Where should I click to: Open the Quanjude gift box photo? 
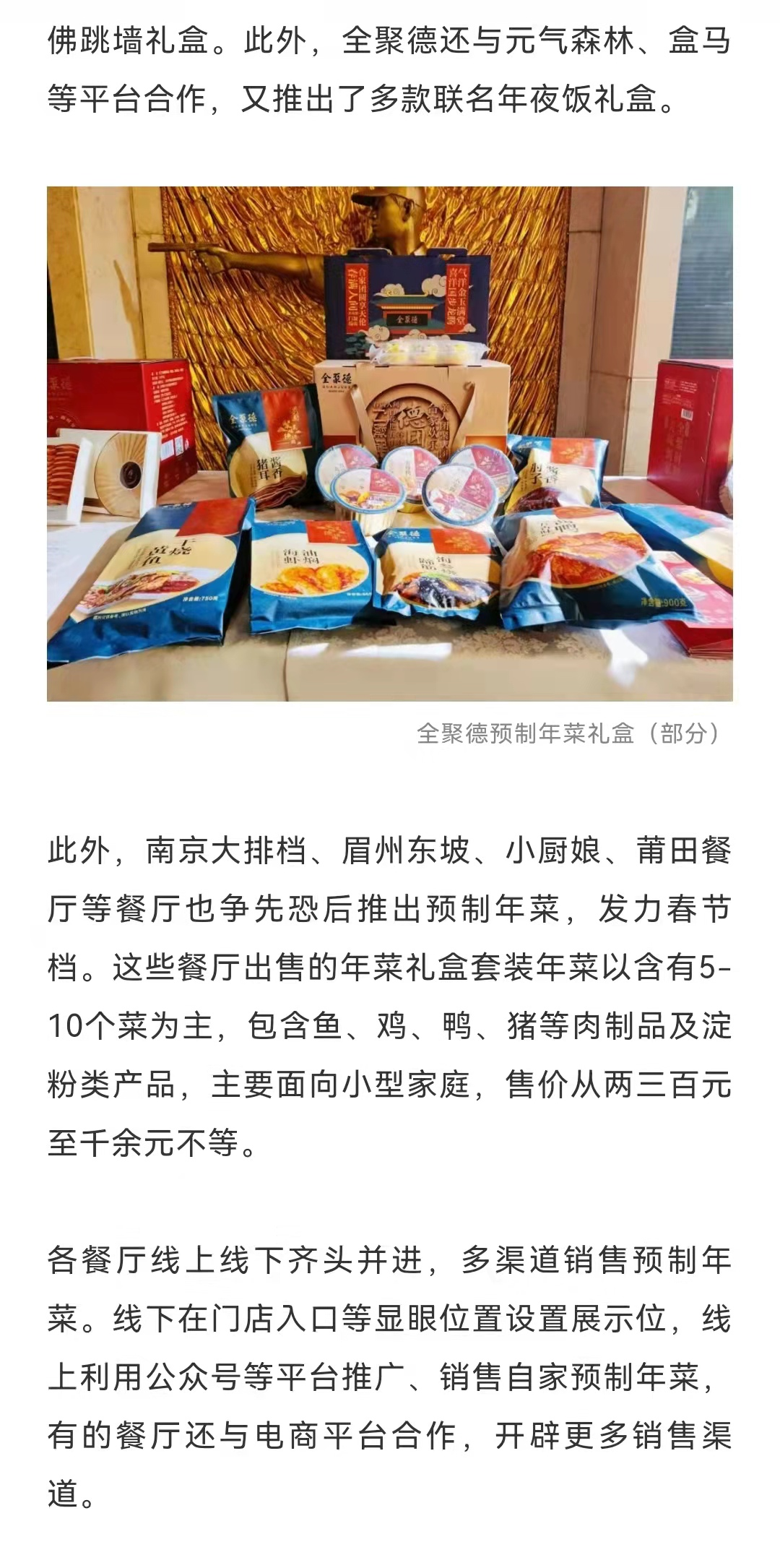[x=390, y=444]
